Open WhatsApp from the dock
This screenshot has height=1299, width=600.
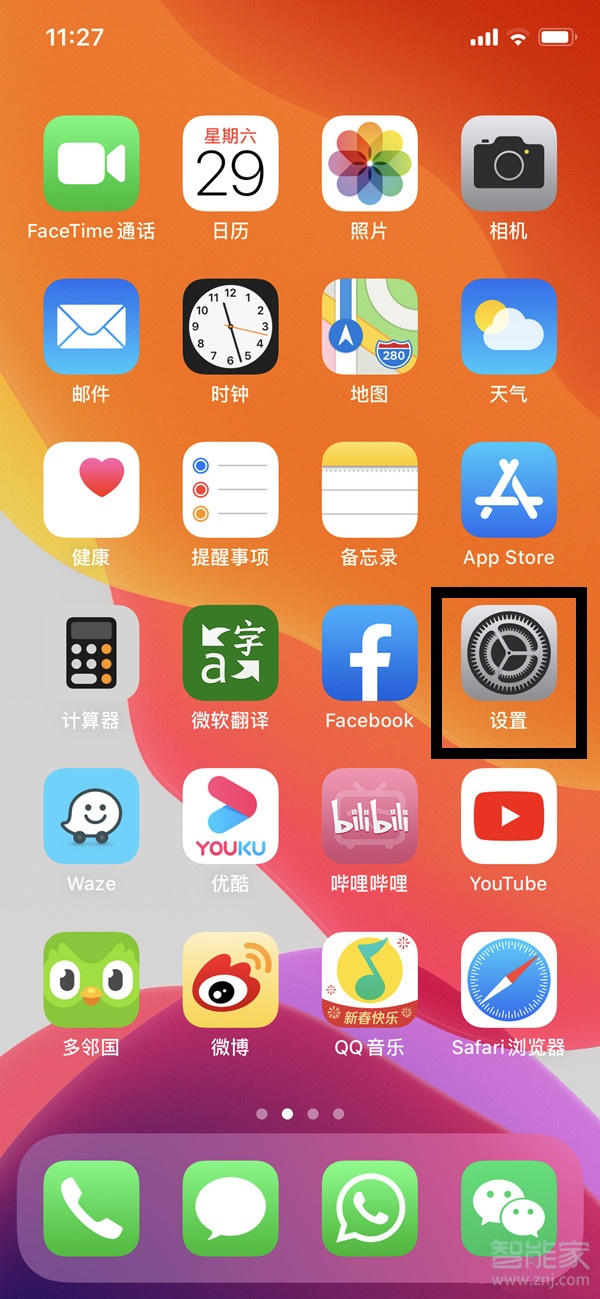coord(369,1208)
